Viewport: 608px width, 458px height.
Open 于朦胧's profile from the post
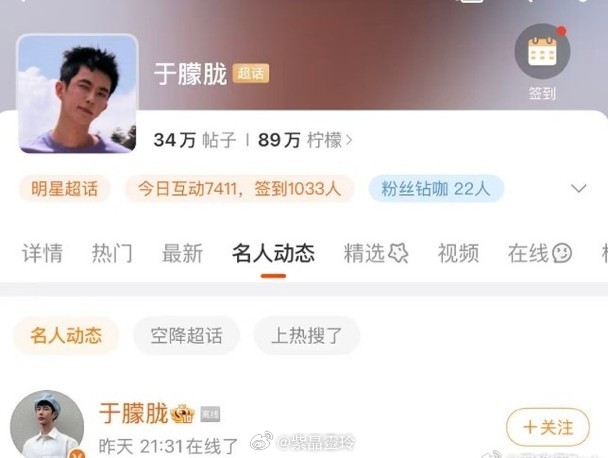[47, 425]
